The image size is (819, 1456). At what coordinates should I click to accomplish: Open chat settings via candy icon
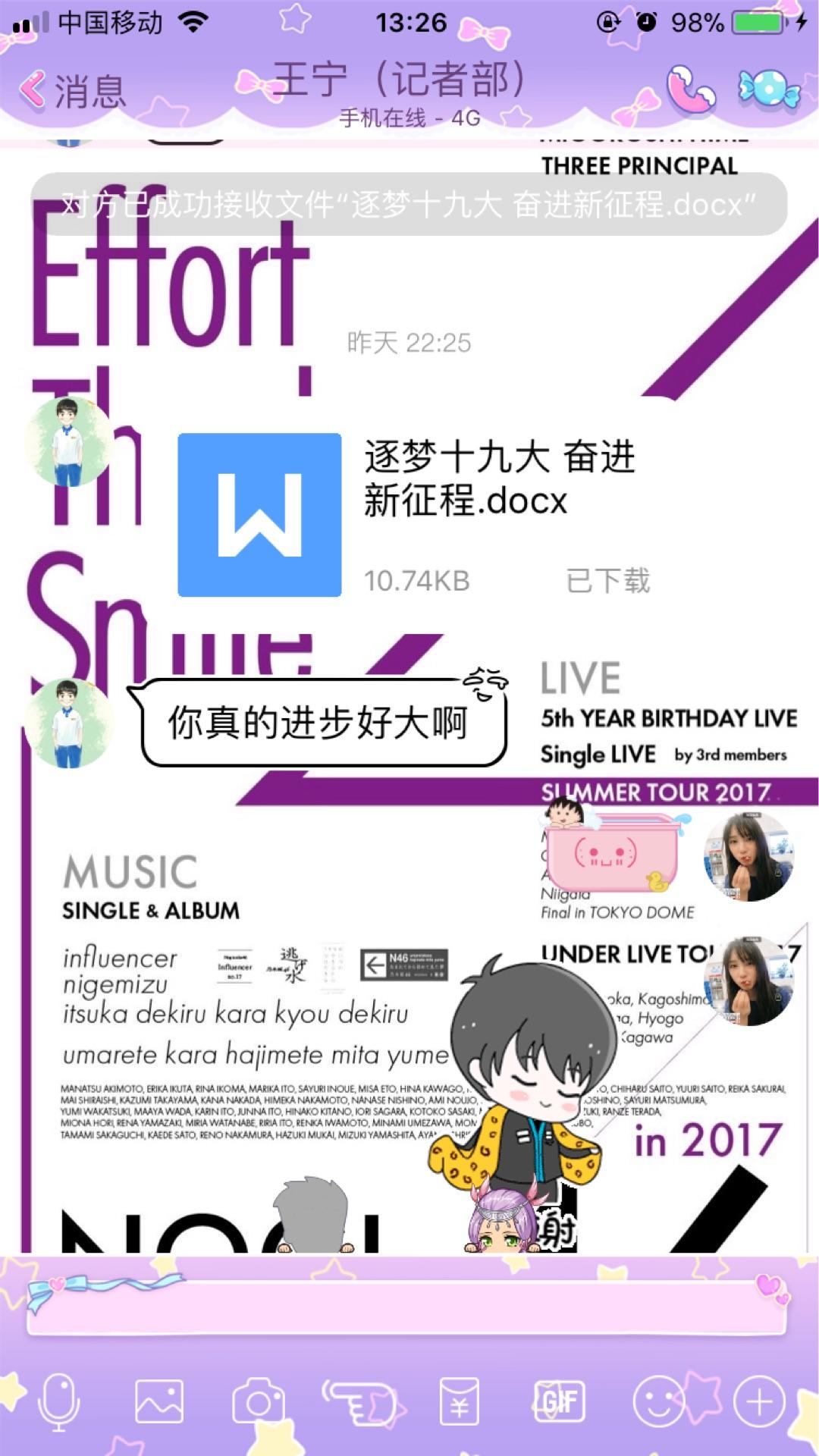click(x=769, y=89)
